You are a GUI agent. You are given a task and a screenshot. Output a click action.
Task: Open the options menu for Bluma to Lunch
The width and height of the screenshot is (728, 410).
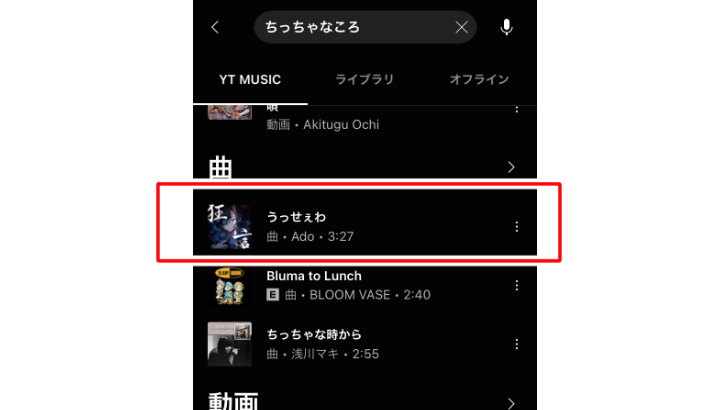516,285
